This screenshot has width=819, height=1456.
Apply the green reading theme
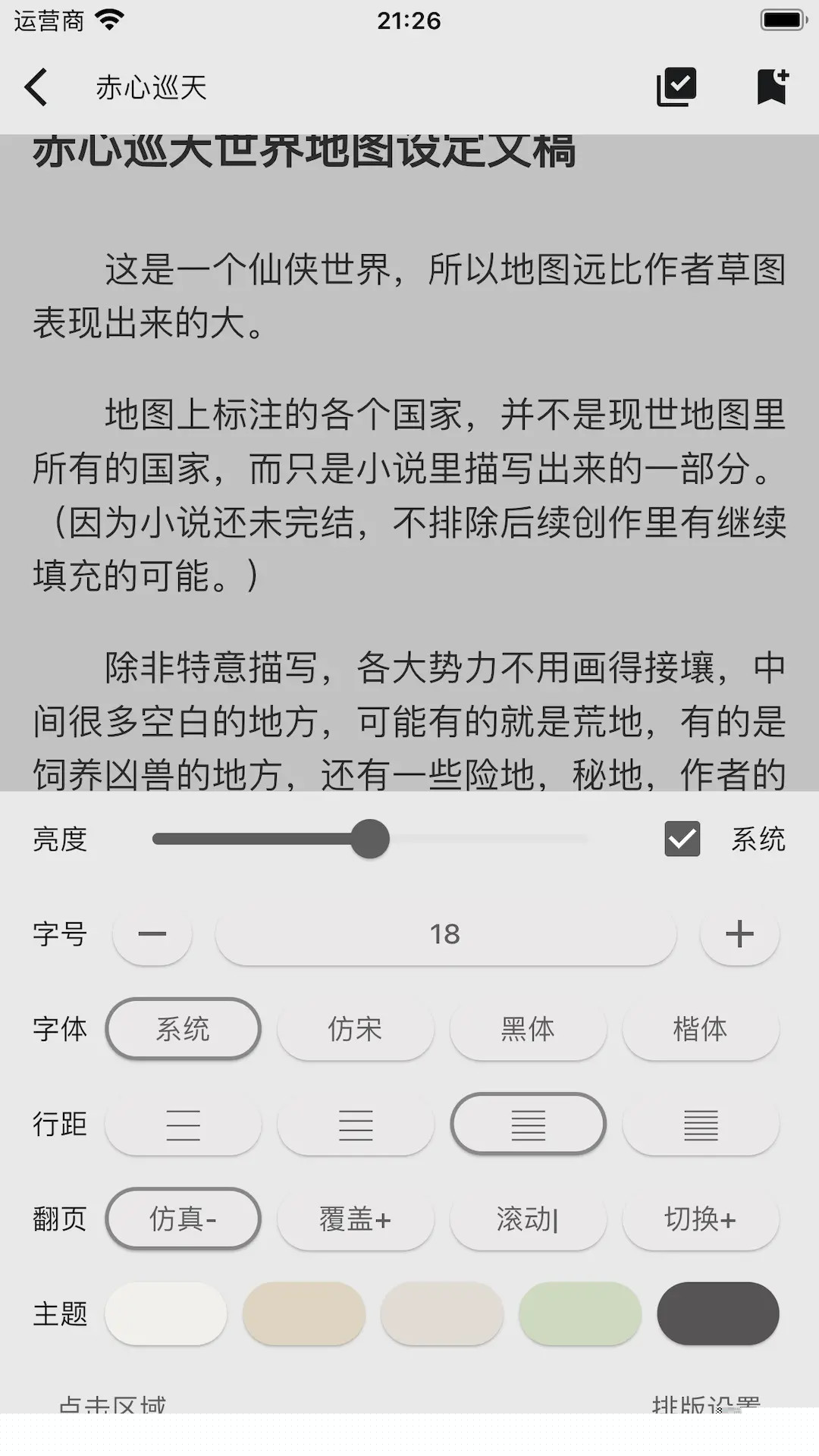pos(580,1313)
